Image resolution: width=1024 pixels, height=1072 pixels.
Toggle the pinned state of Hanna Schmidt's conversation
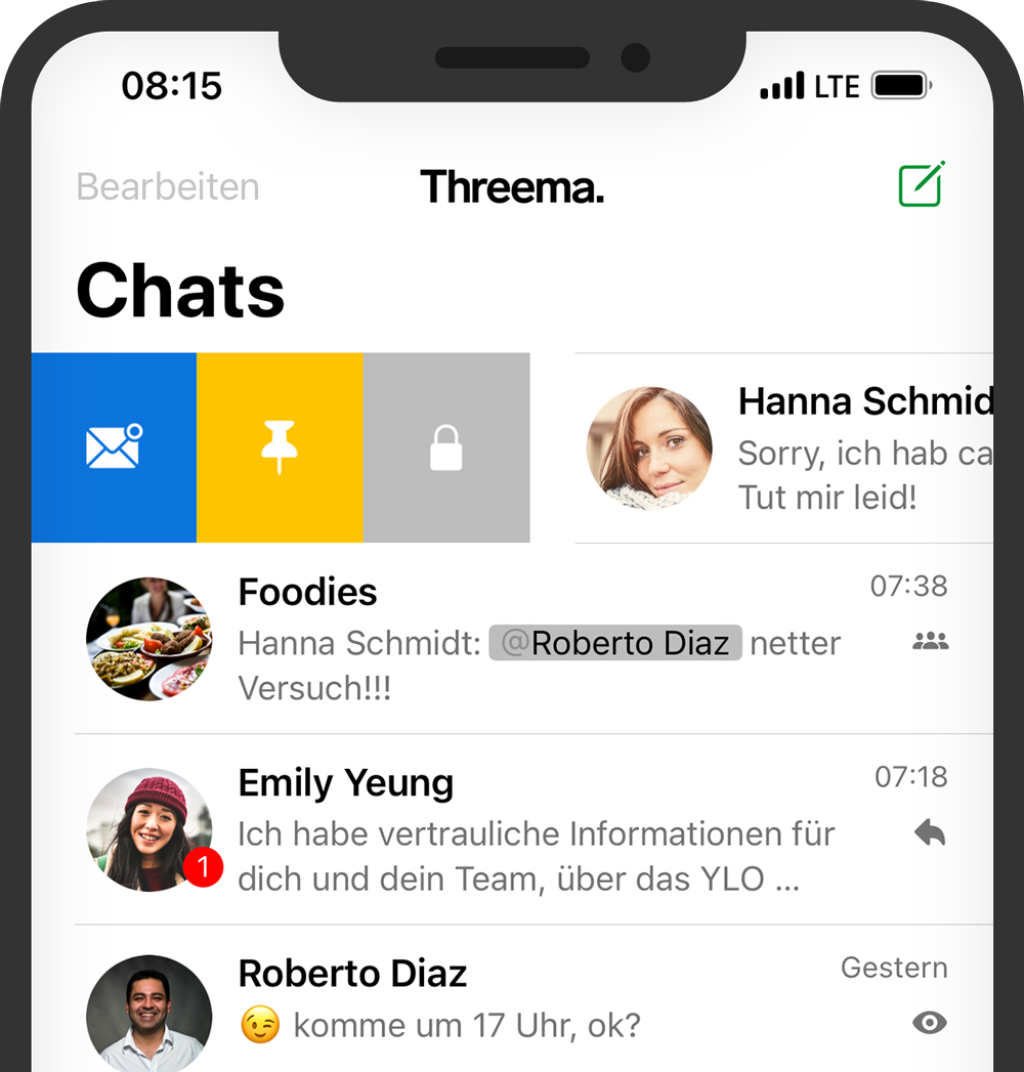pos(280,446)
